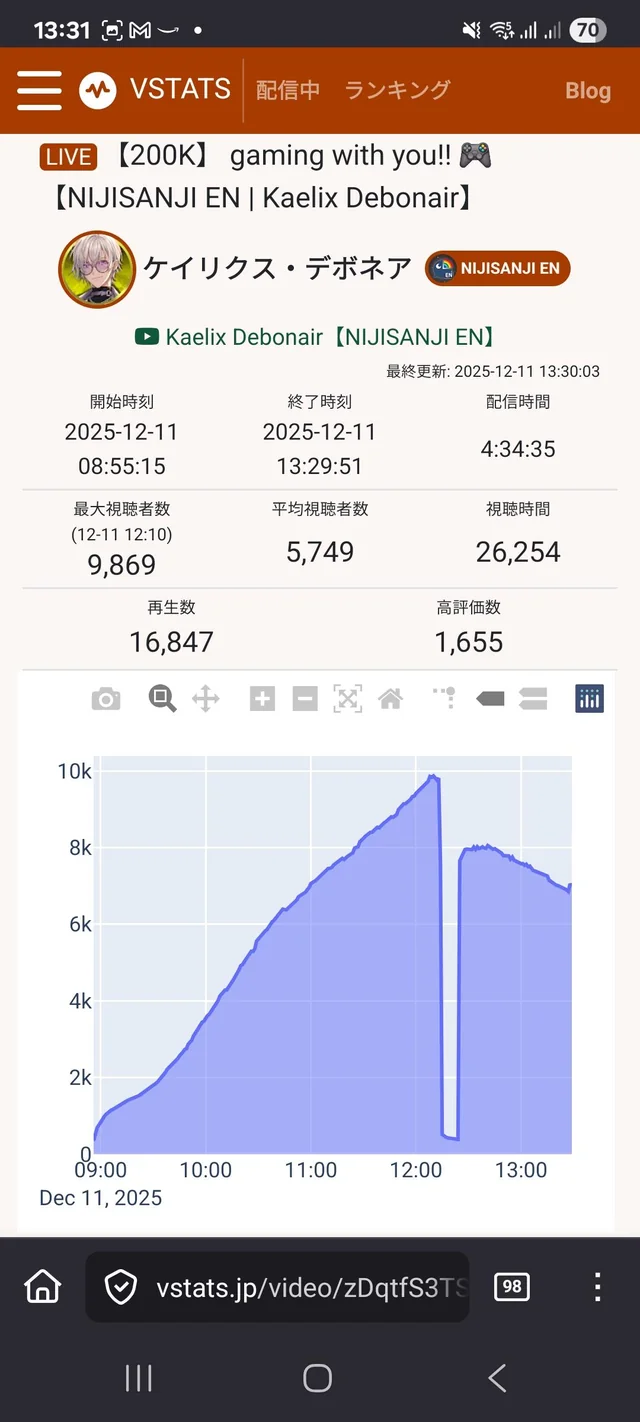This screenshot has height=1422, width=640.
Task: Open the ランキング page
Action: point(397,91)
